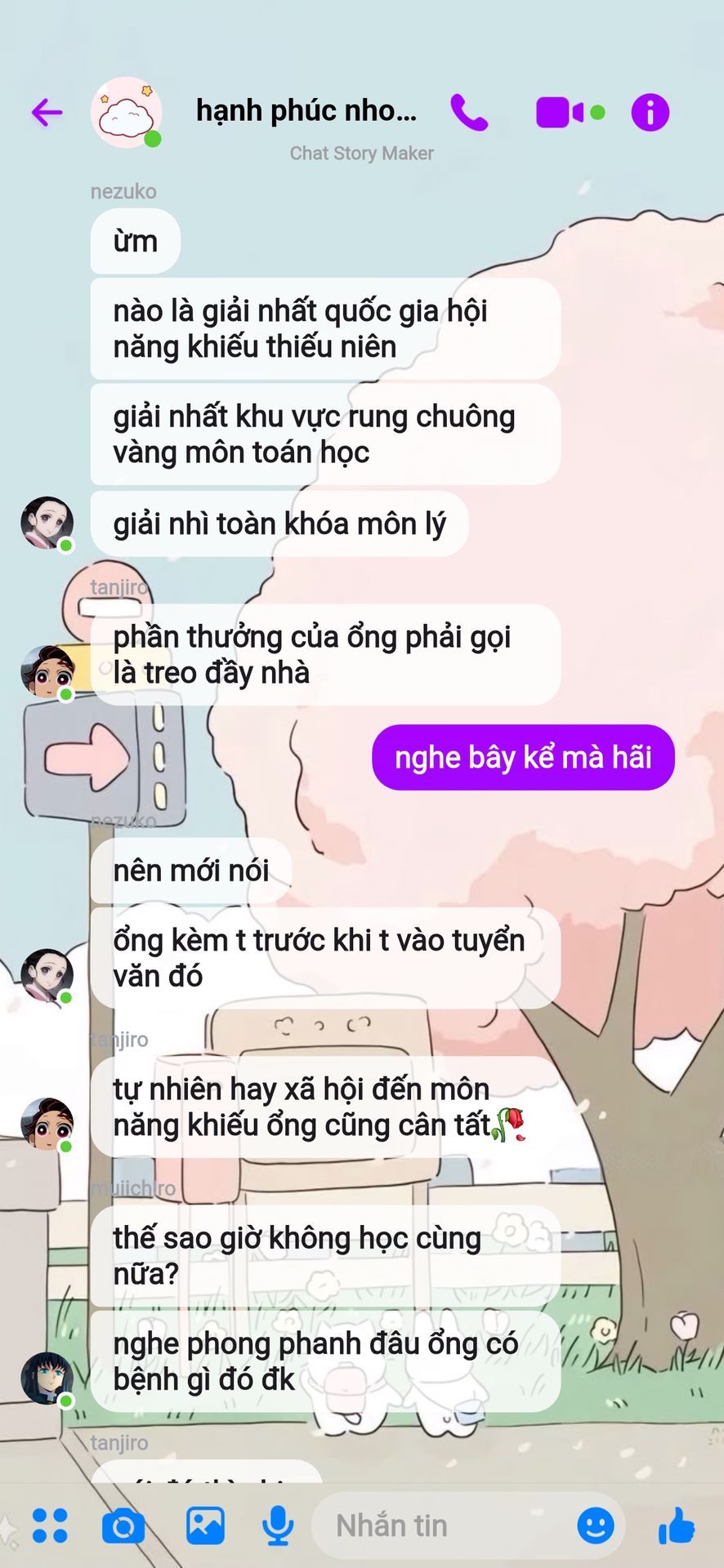Focus the Nhắn tin message field

click(x=441, y=1526)
